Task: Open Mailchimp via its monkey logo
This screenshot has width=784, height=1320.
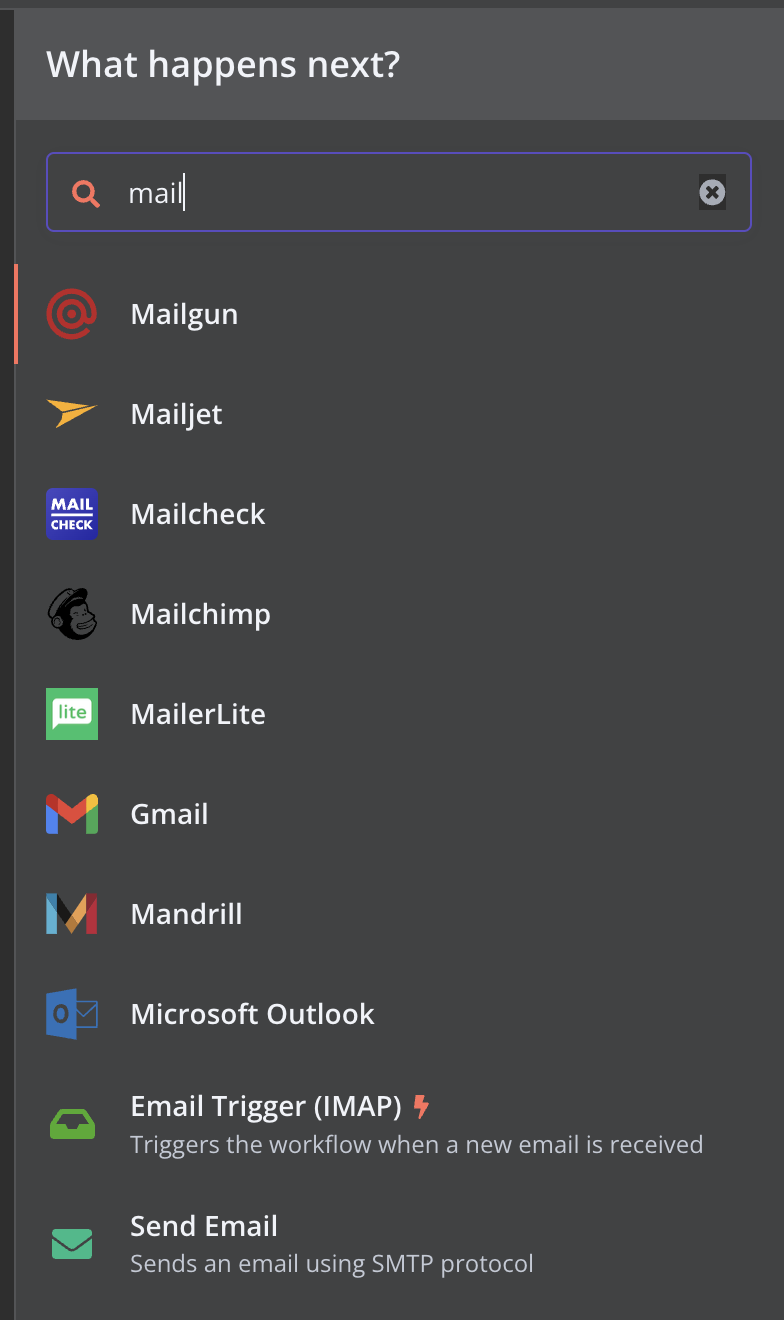Action: 71,613
